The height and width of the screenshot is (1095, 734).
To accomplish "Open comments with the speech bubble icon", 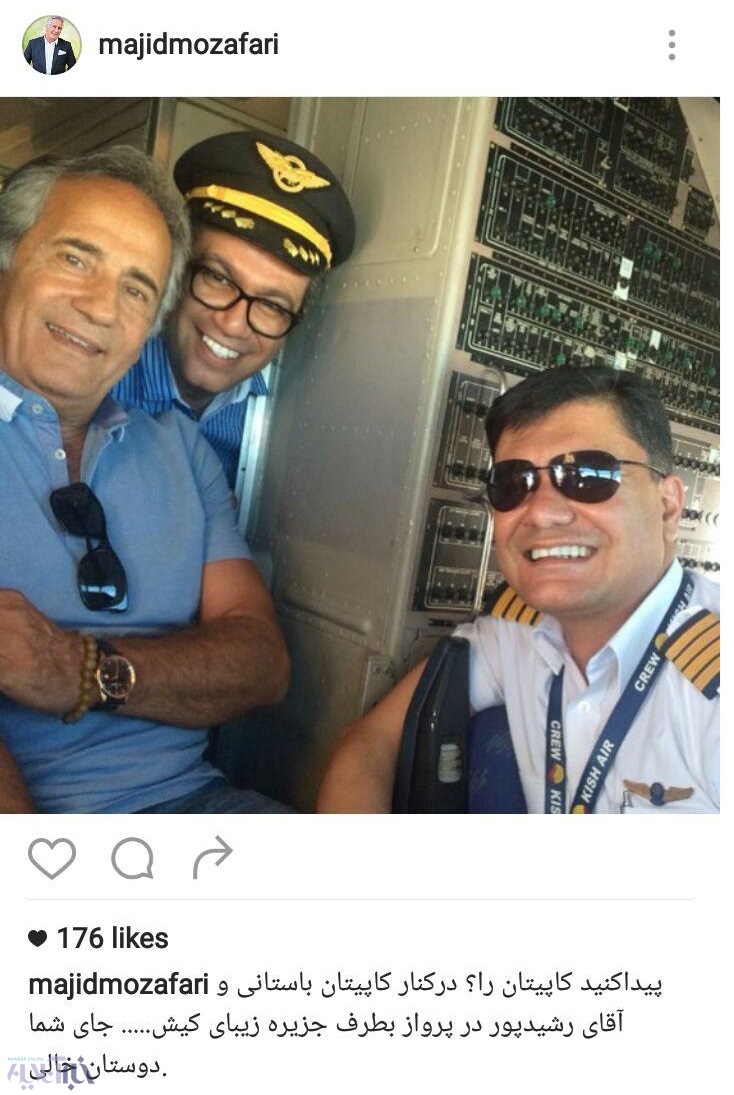I will point(132,858).
